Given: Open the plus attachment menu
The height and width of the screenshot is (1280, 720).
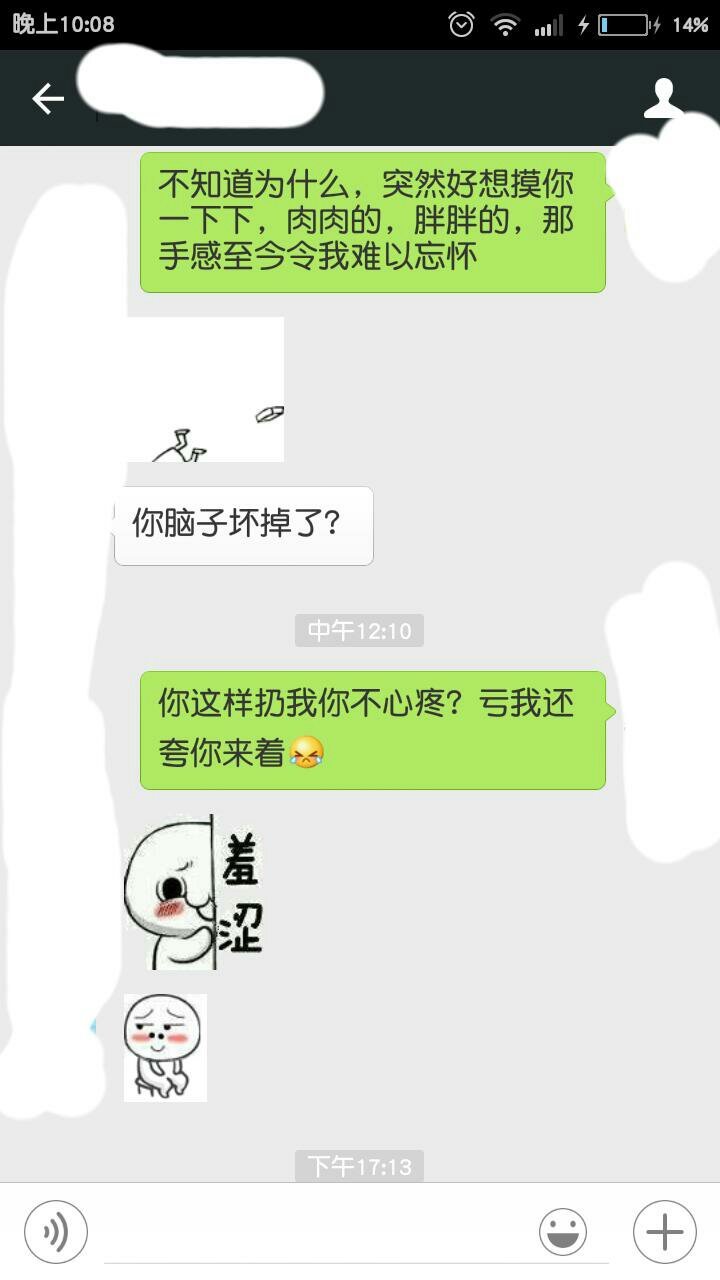Looking at the screenshot, I should [664, 1233].
